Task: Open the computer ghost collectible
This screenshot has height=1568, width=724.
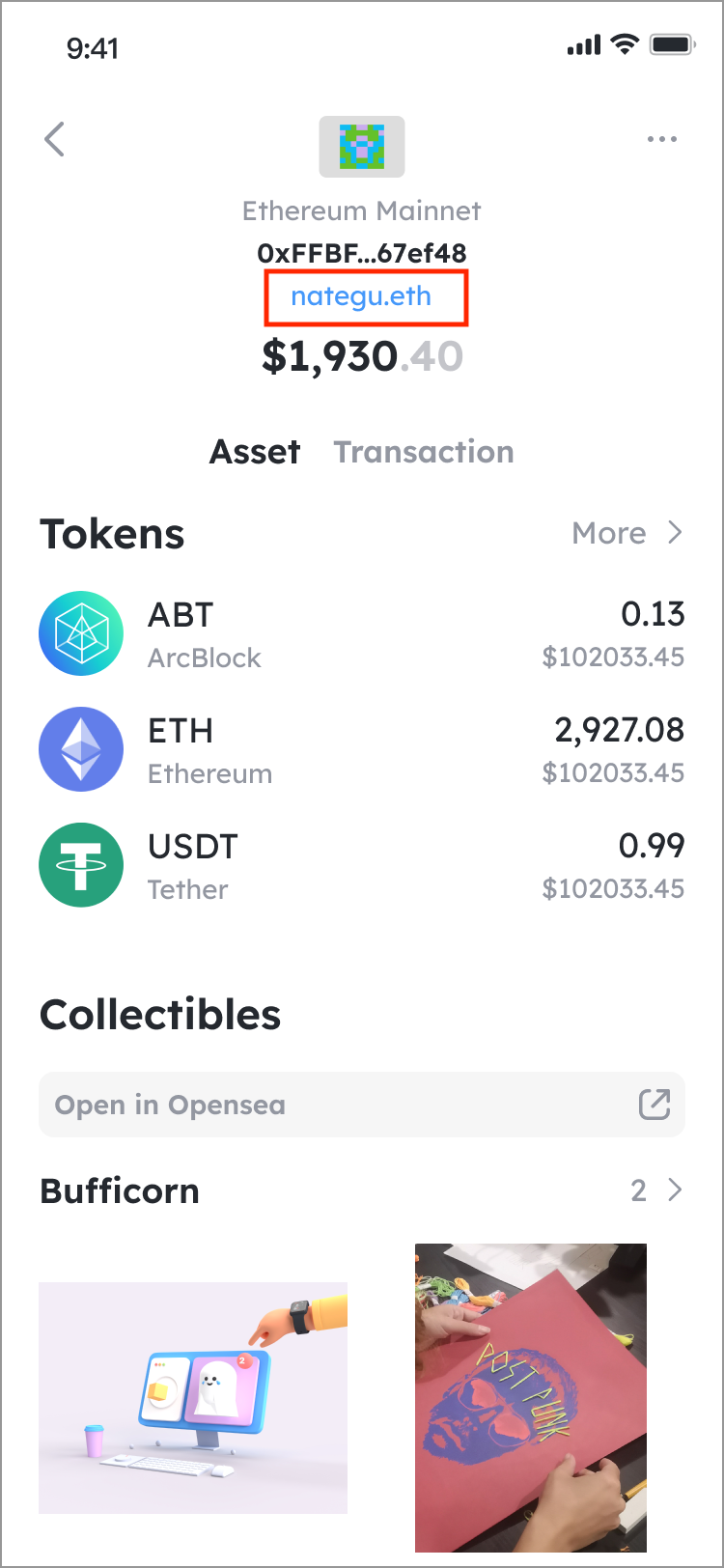Action: (x=193, y=1397)
